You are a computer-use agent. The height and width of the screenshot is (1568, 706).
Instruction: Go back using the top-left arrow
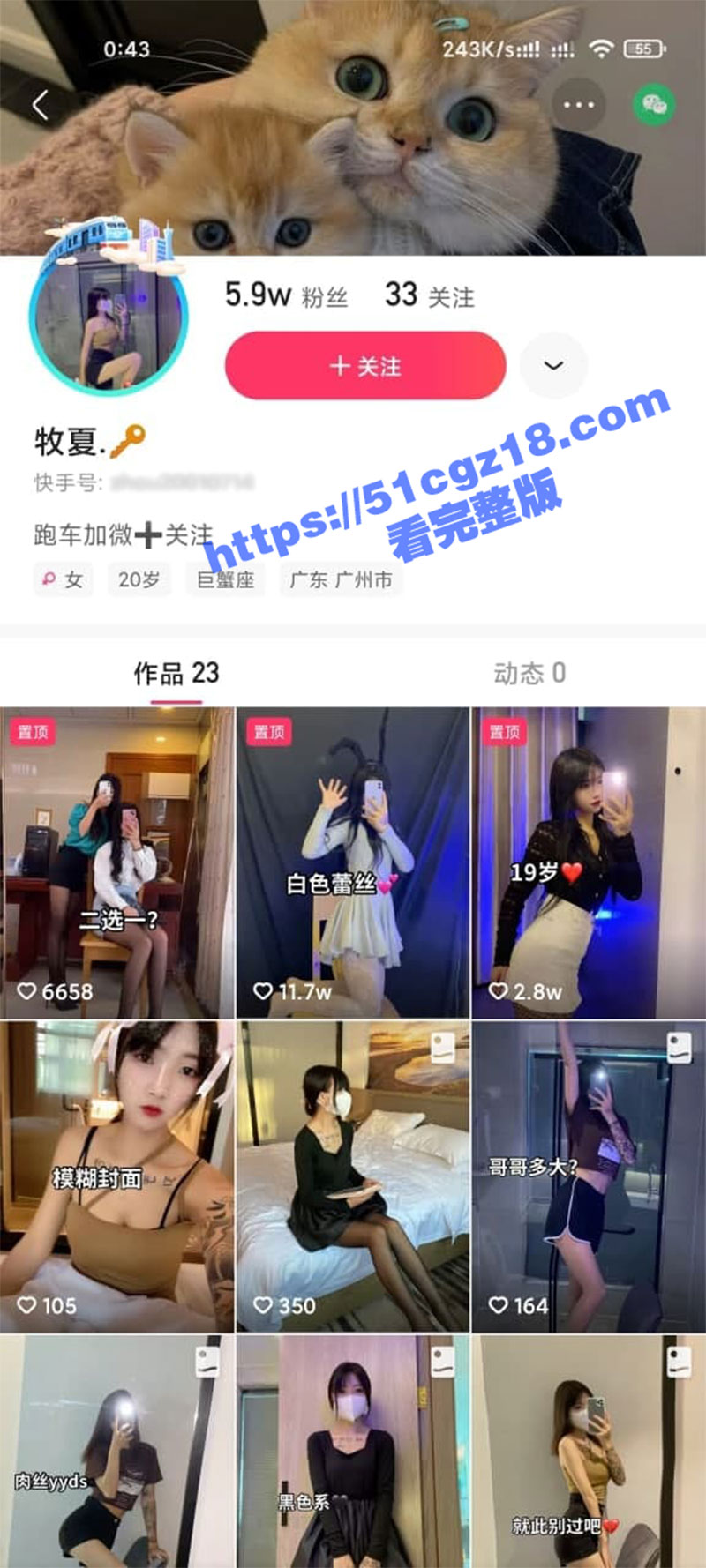(40, 106)
